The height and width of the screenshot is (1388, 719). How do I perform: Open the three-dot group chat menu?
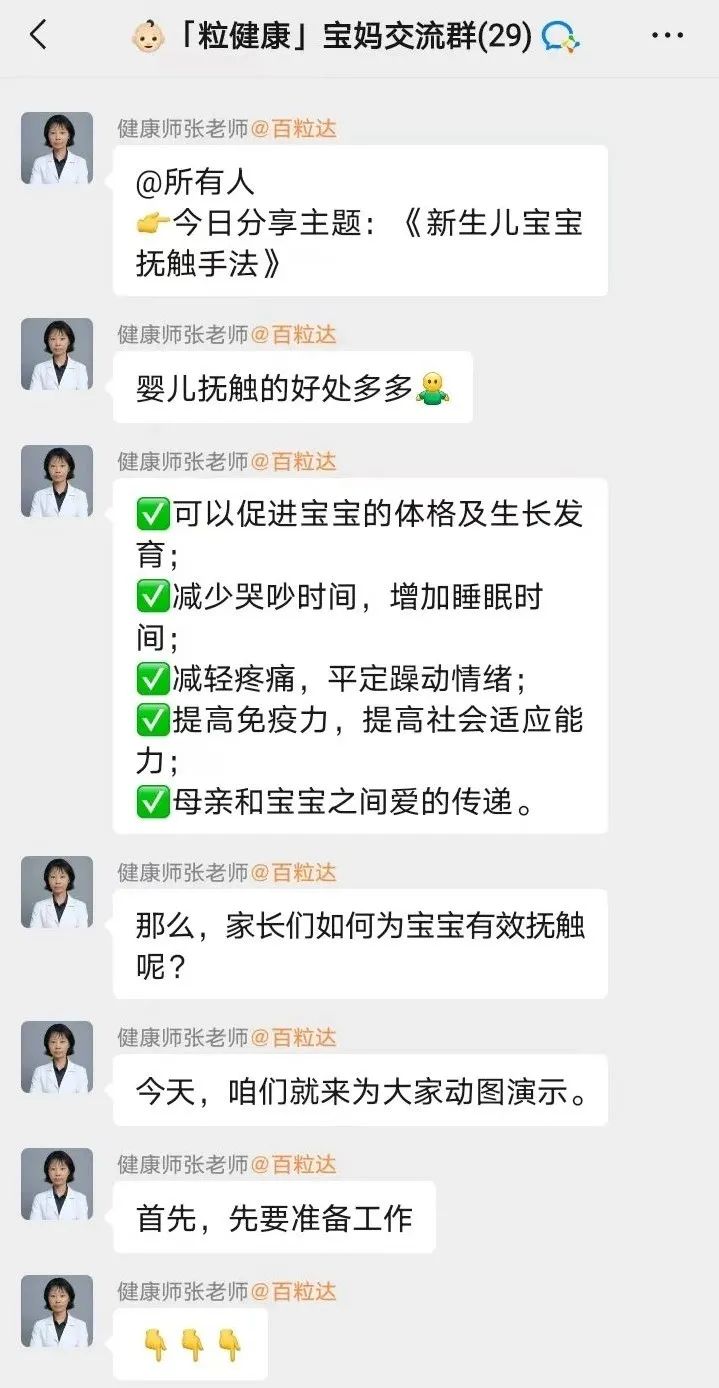666,36
